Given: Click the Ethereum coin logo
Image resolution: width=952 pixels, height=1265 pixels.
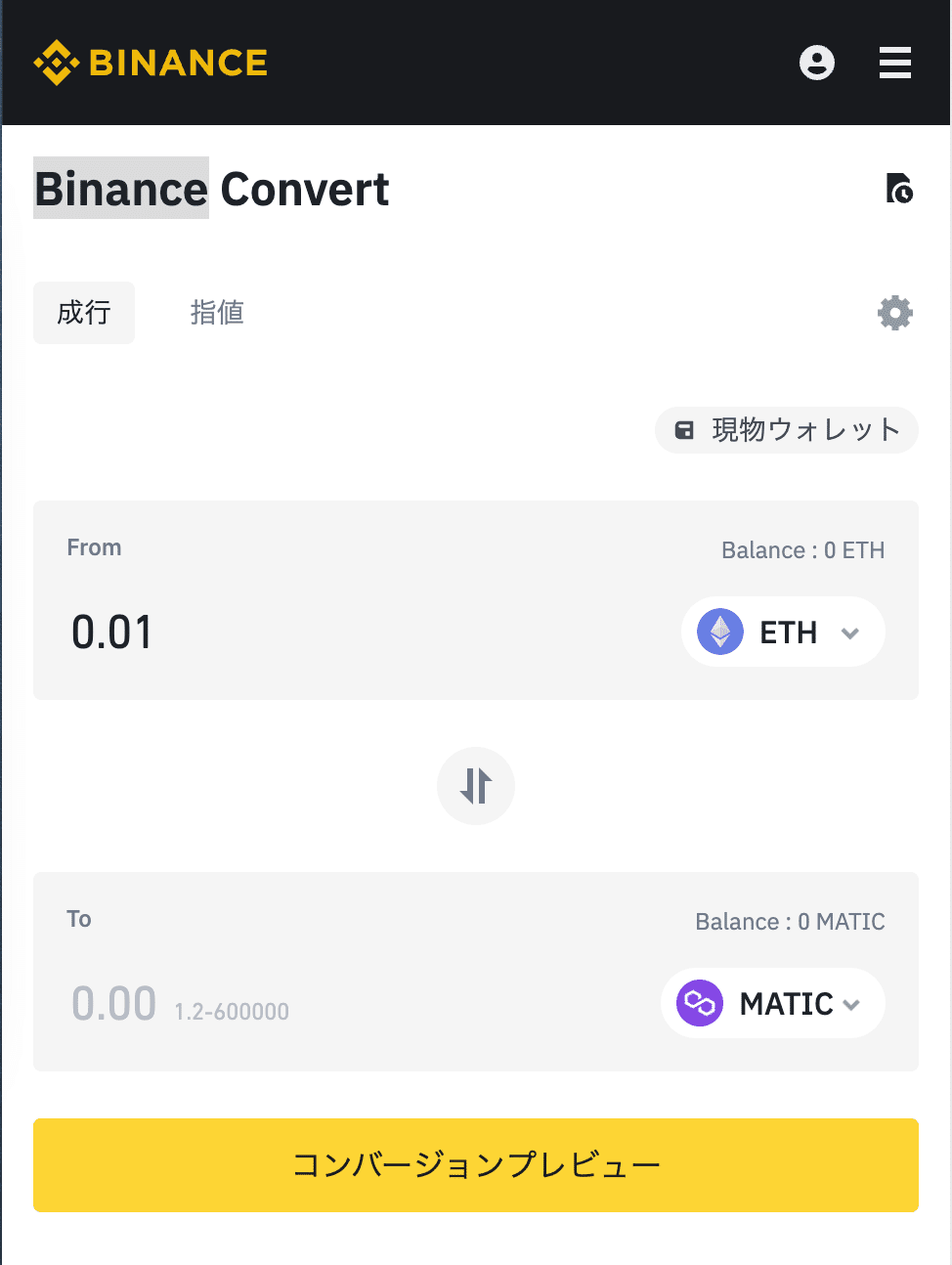Looking at the screenshot, I should [718, 632].
